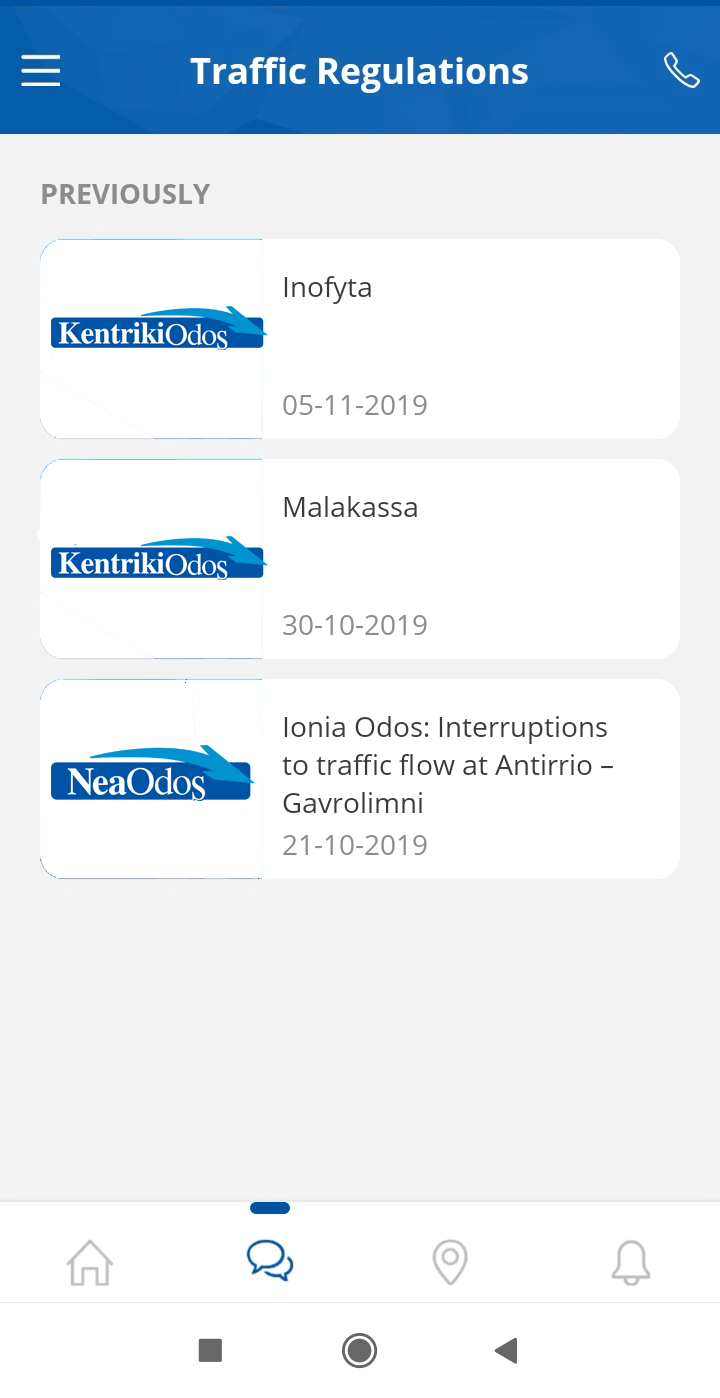Open the Malakassa traffic regulation card
Image resolution: width=720 pixels, height=1398 pixels.
tap(360, 559)
